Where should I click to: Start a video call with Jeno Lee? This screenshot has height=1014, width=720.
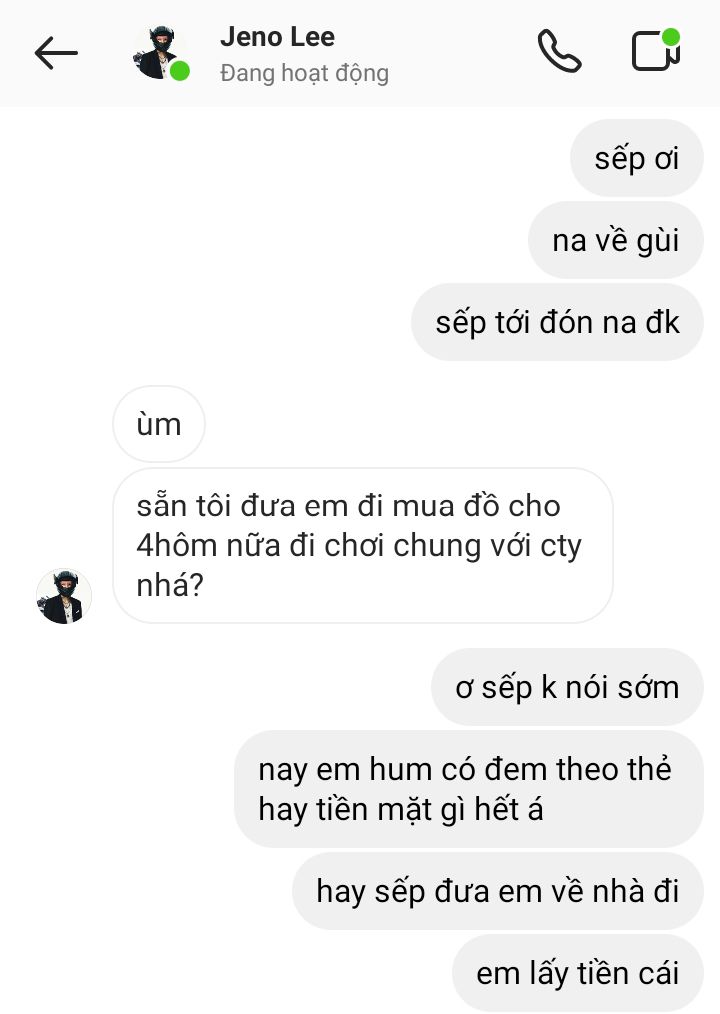(656, 51)
